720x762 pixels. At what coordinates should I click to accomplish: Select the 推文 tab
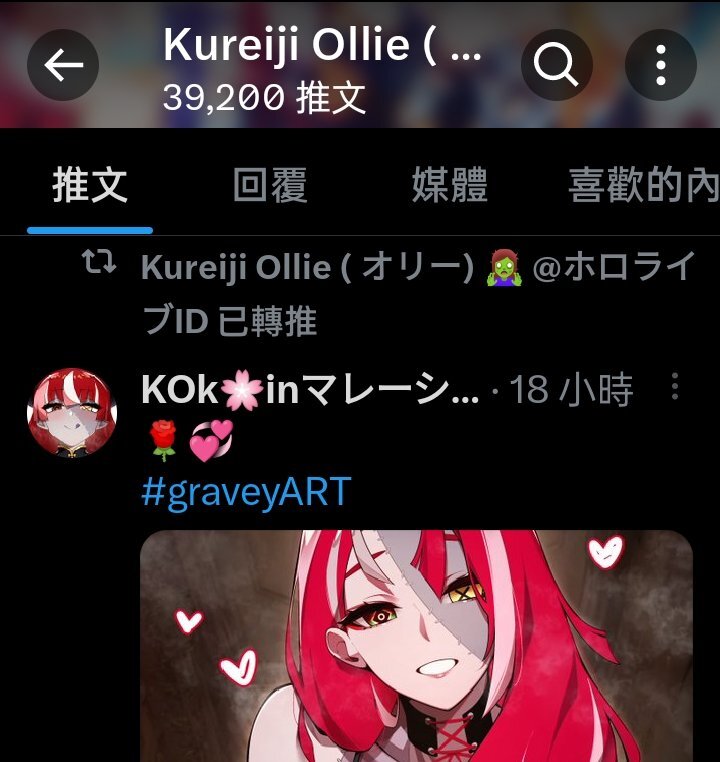coord(90,186)
